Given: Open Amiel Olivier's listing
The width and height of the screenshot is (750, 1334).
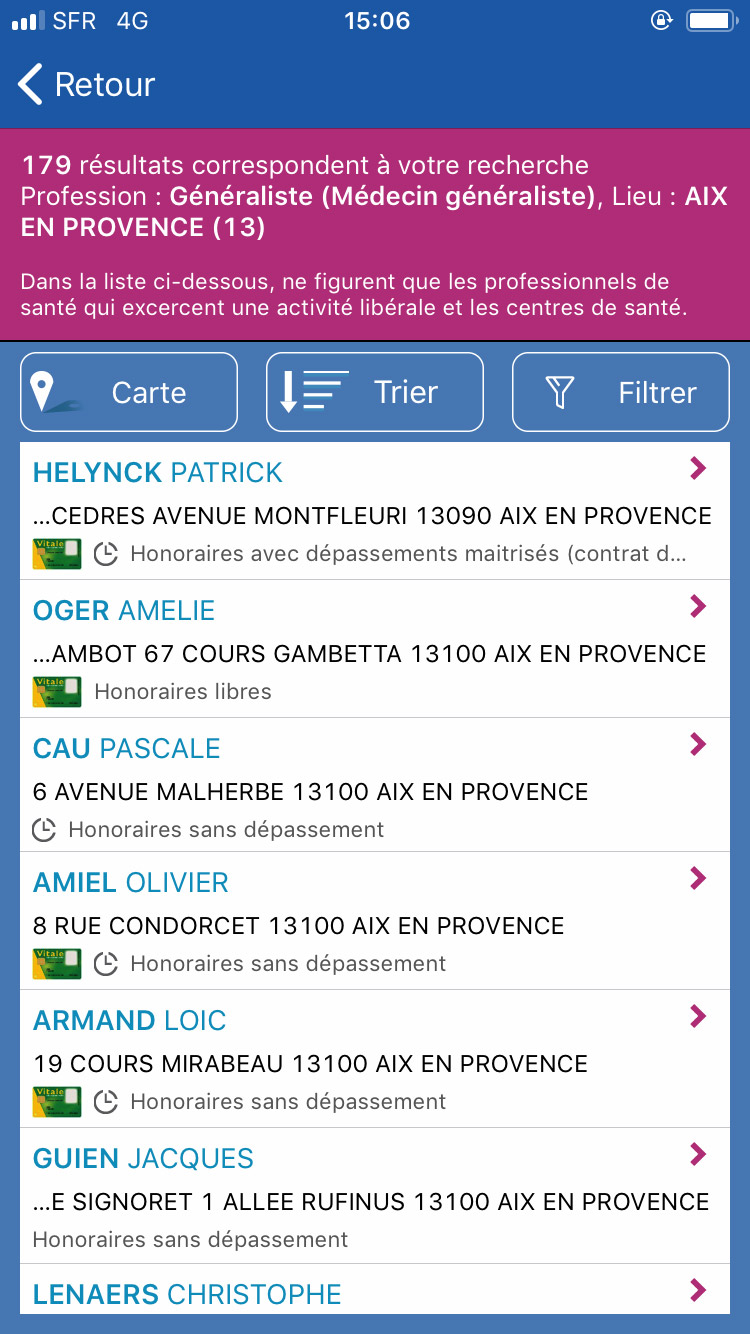Looking at the screenshot, I should tap(375, 921).
